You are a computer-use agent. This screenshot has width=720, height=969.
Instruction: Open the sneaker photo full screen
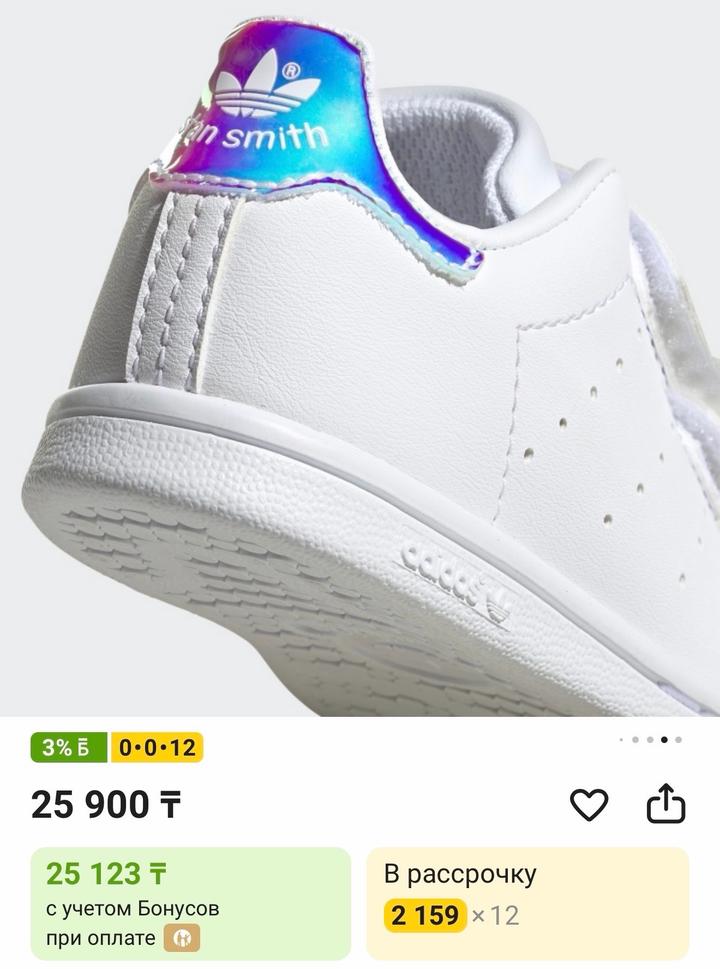click(x=360, y=360)
